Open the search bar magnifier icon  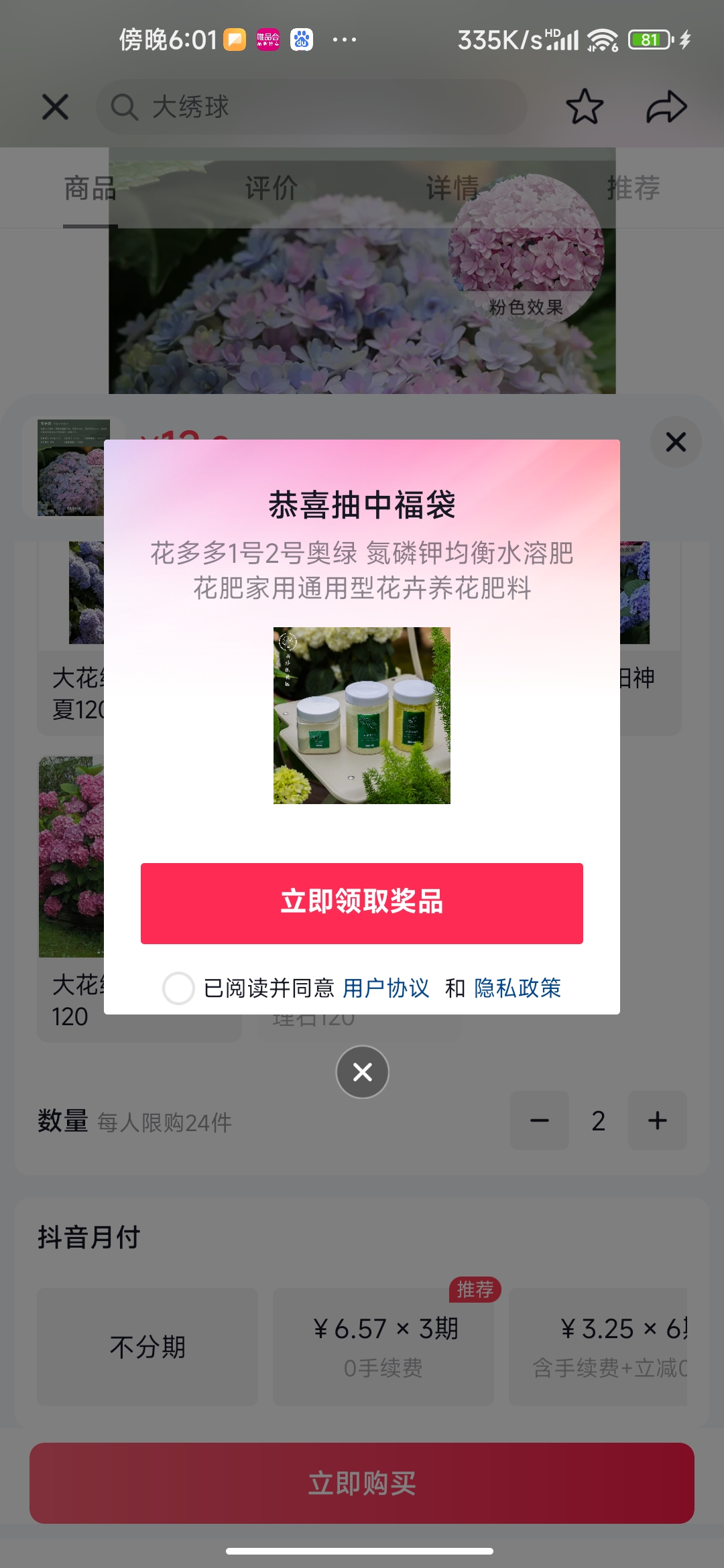124,107
